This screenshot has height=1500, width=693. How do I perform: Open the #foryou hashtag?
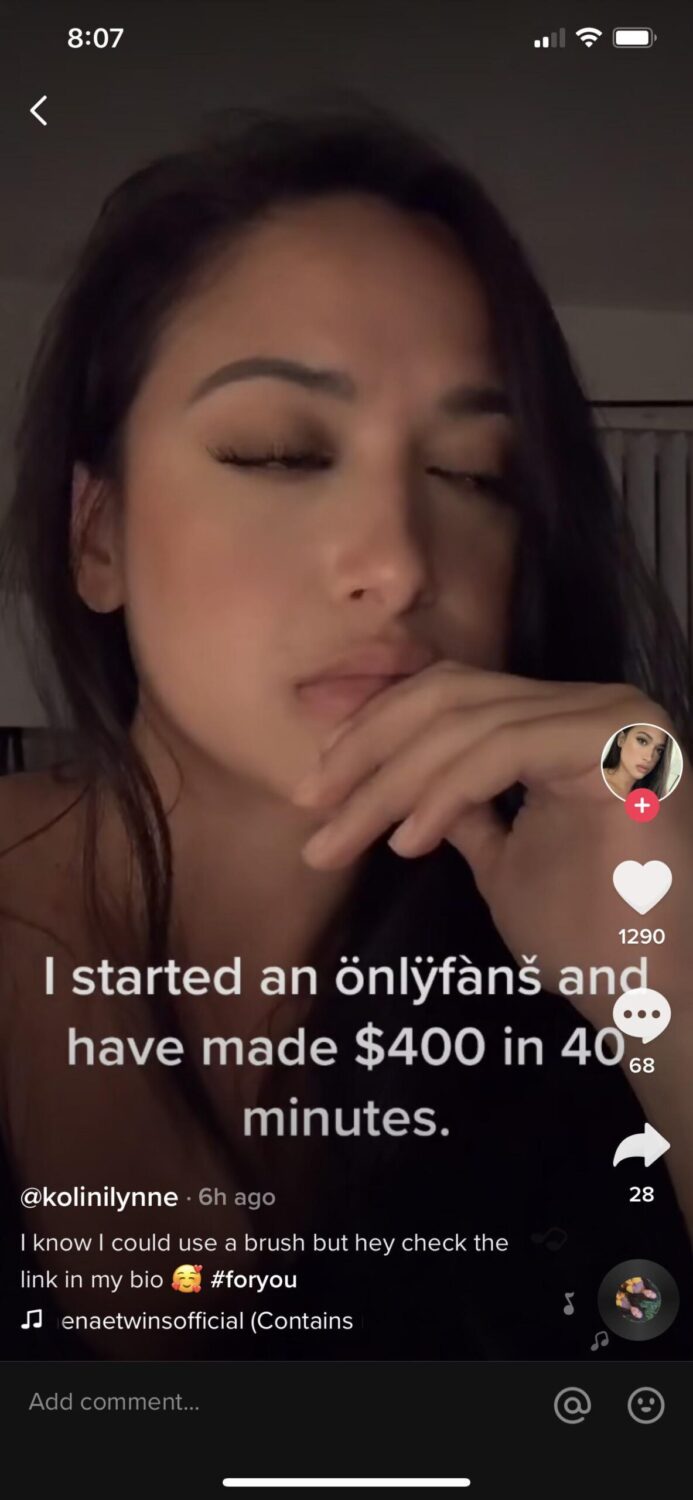tap(254, 1280)
